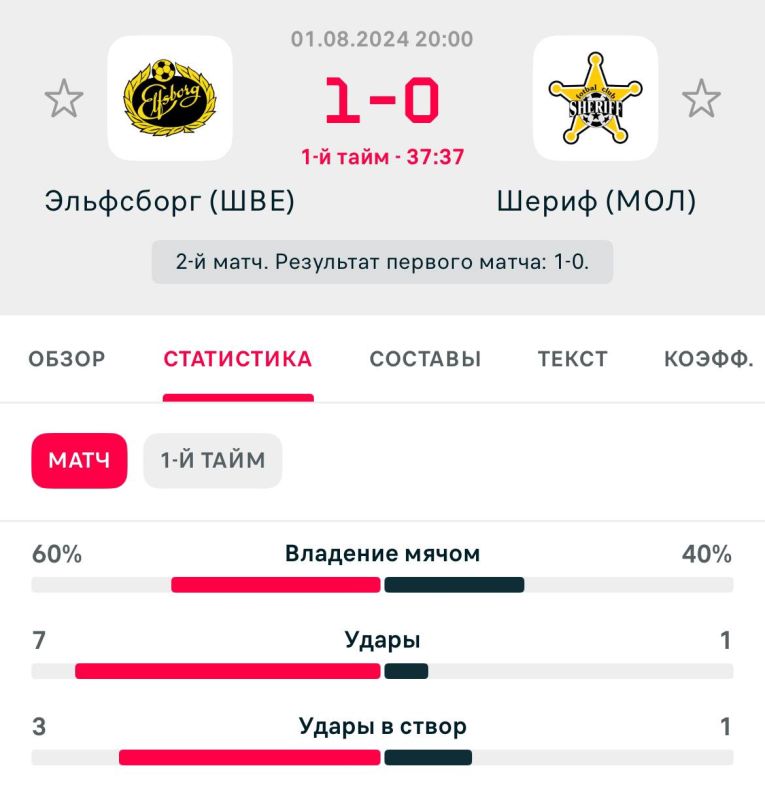Switch to the Обзор tab
Viewport: 765px width, 800px height.
[x=67, y=360]
